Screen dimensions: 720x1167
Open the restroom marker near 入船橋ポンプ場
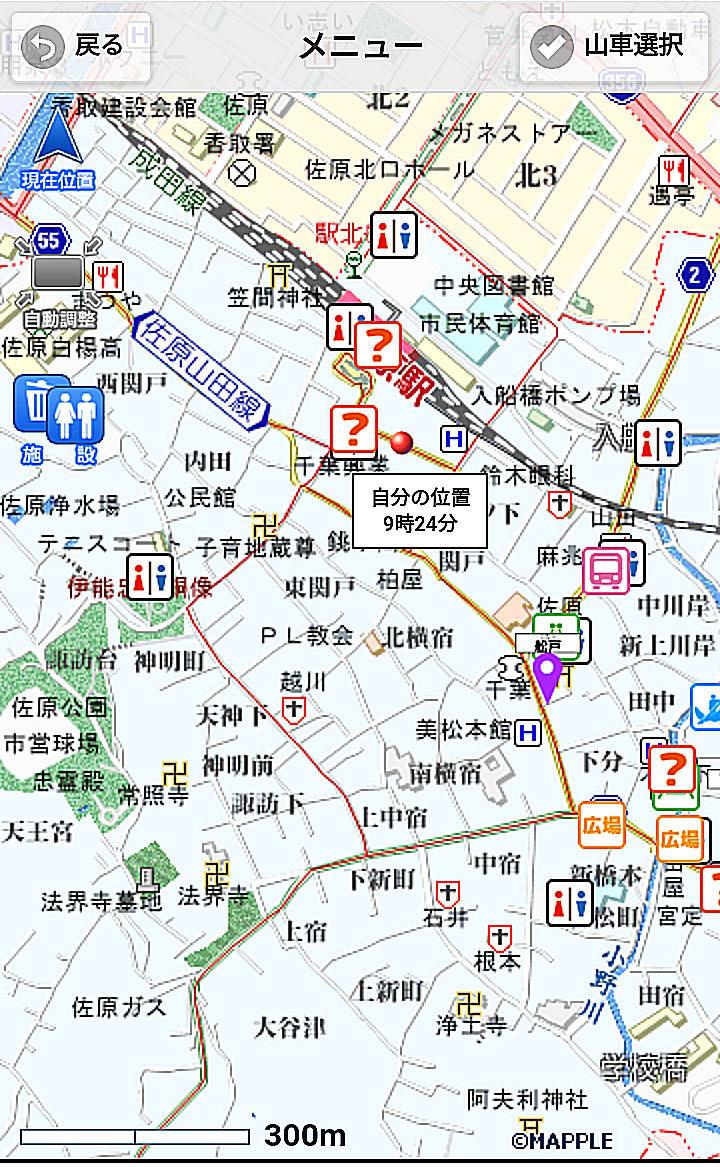pos(657,442)
